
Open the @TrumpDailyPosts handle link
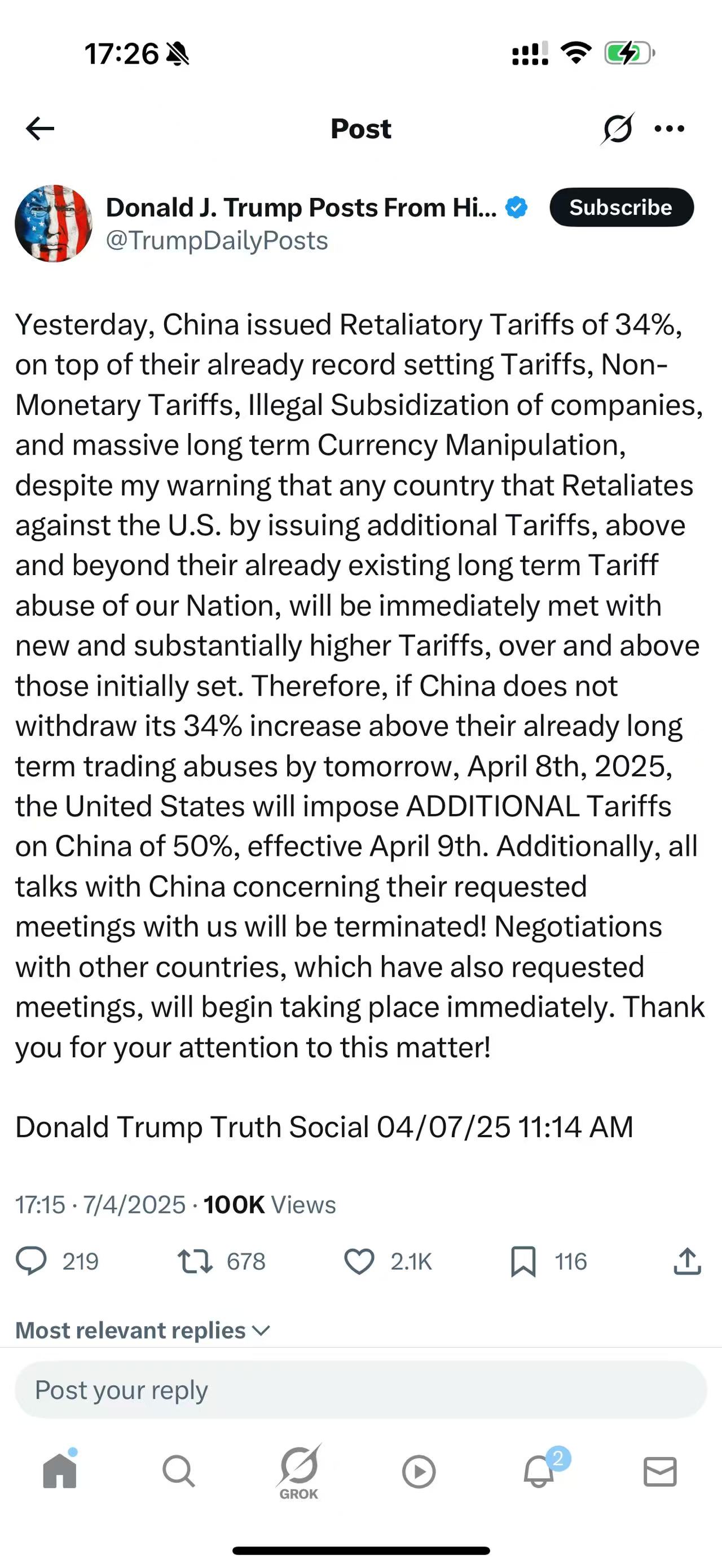pos(217,241)
